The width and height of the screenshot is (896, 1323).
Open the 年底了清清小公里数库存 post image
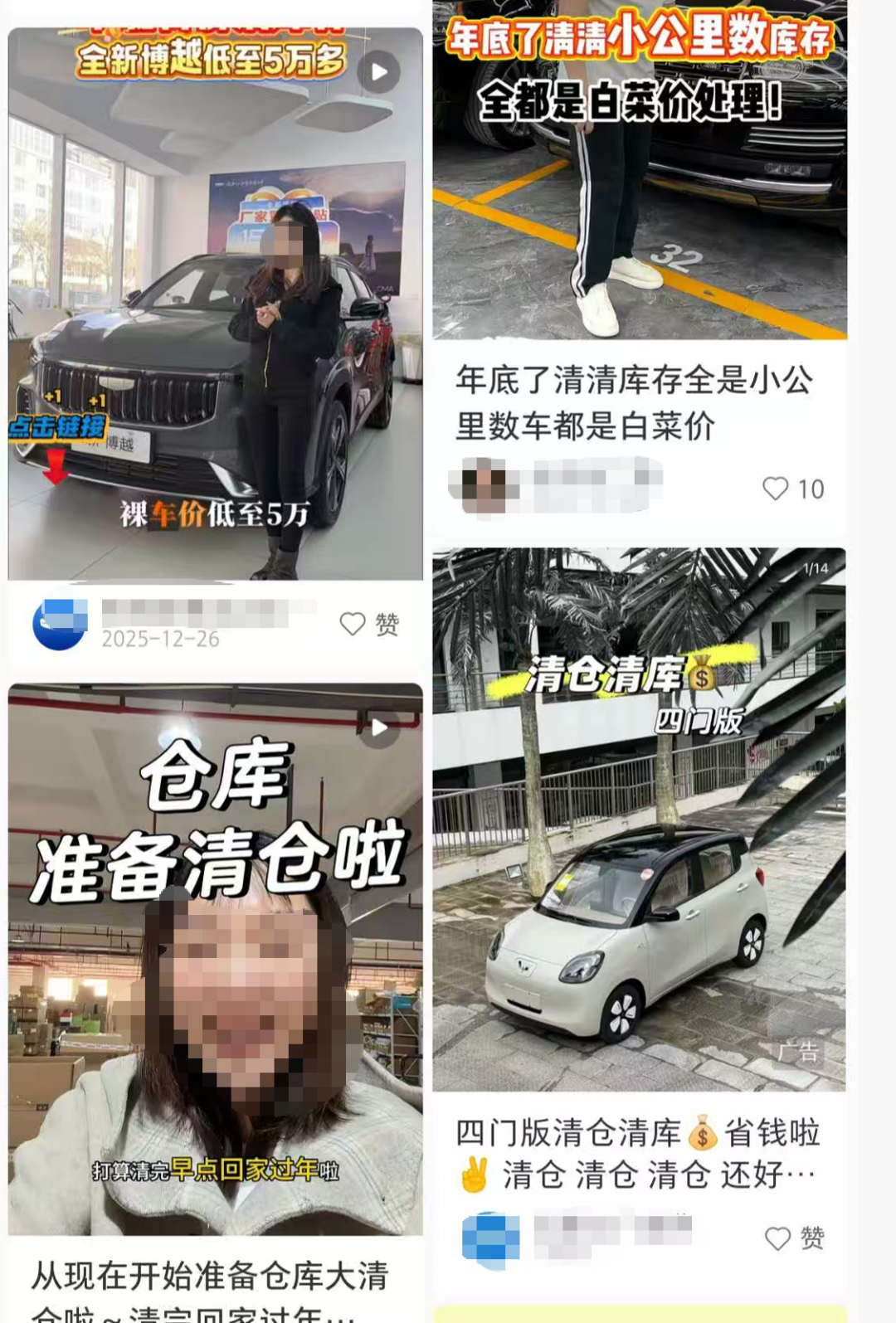pos(639,169)
